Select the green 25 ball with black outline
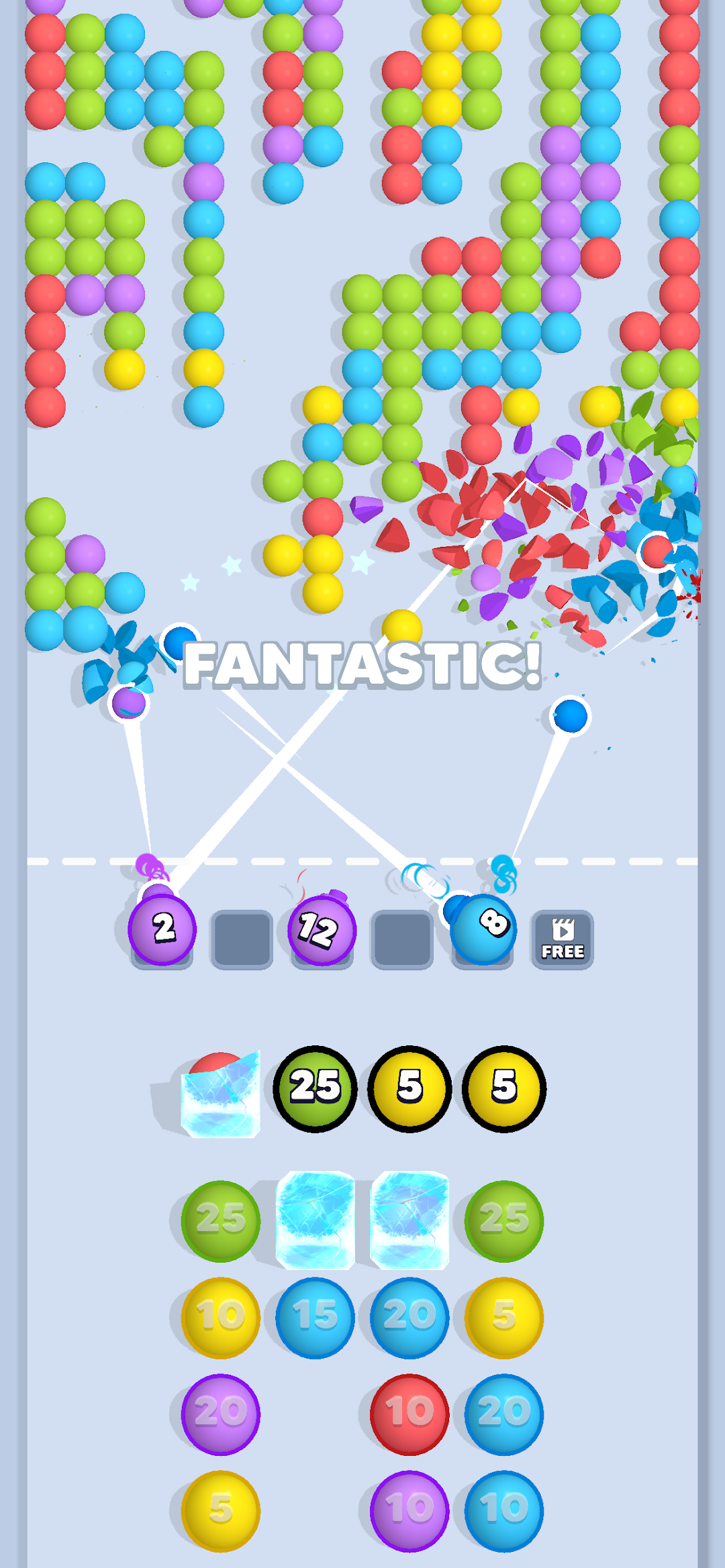Image resolution: width=725 pixels, height=1568 pixels. point(315,1088)
